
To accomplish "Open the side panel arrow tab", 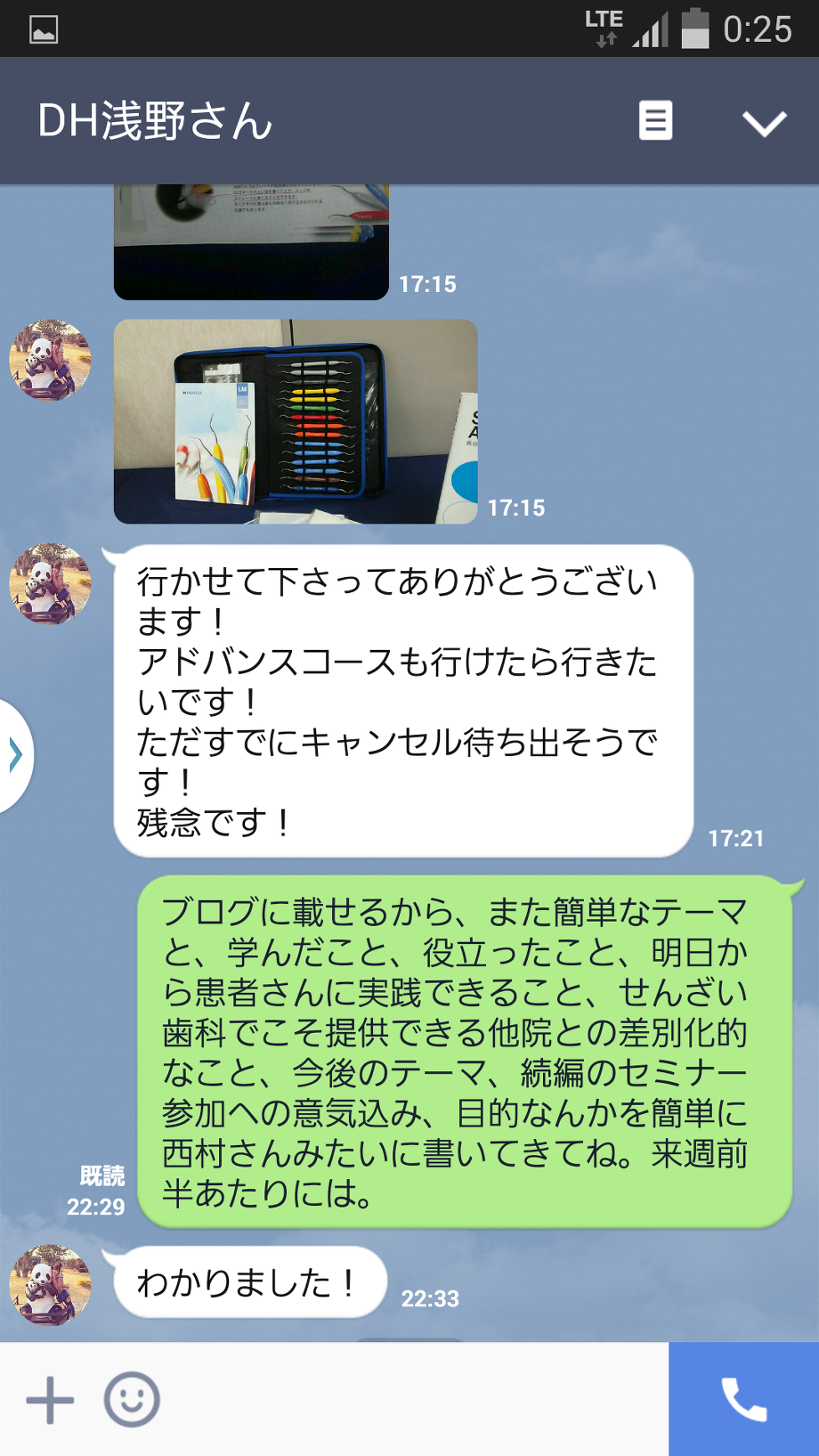I will (15, 755).
